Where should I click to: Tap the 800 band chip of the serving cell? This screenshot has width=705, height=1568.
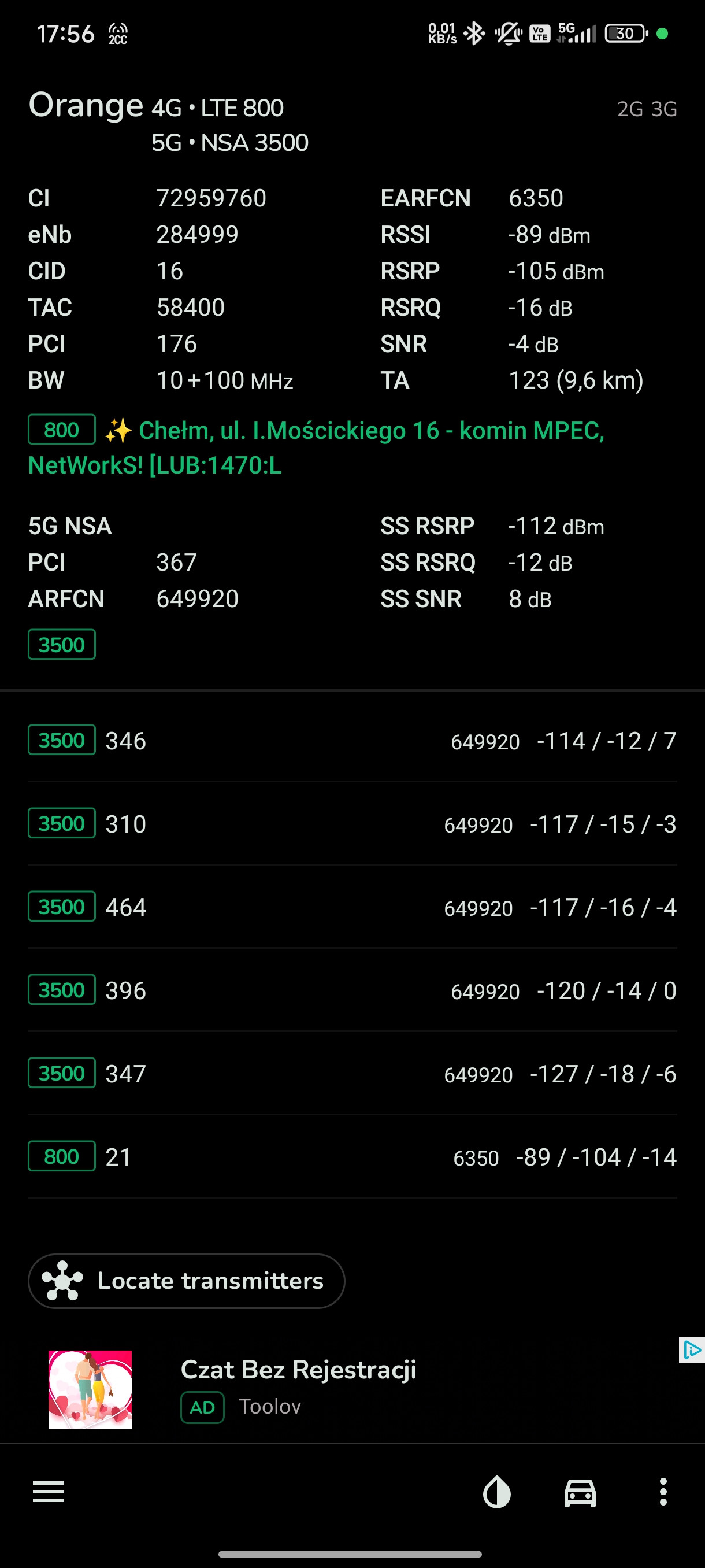pos(61,430)
